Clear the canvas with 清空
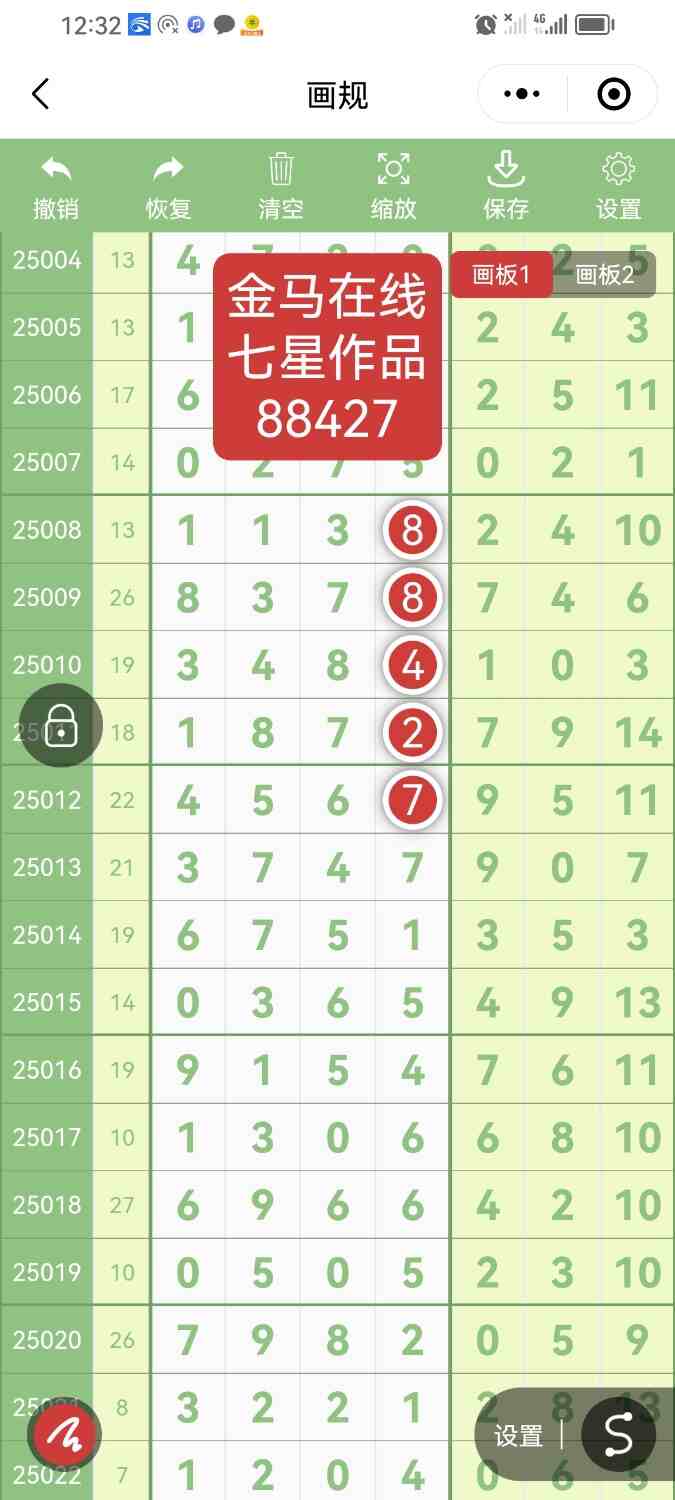The height and width of the screenshot is (1500, 675). point(281,187)
